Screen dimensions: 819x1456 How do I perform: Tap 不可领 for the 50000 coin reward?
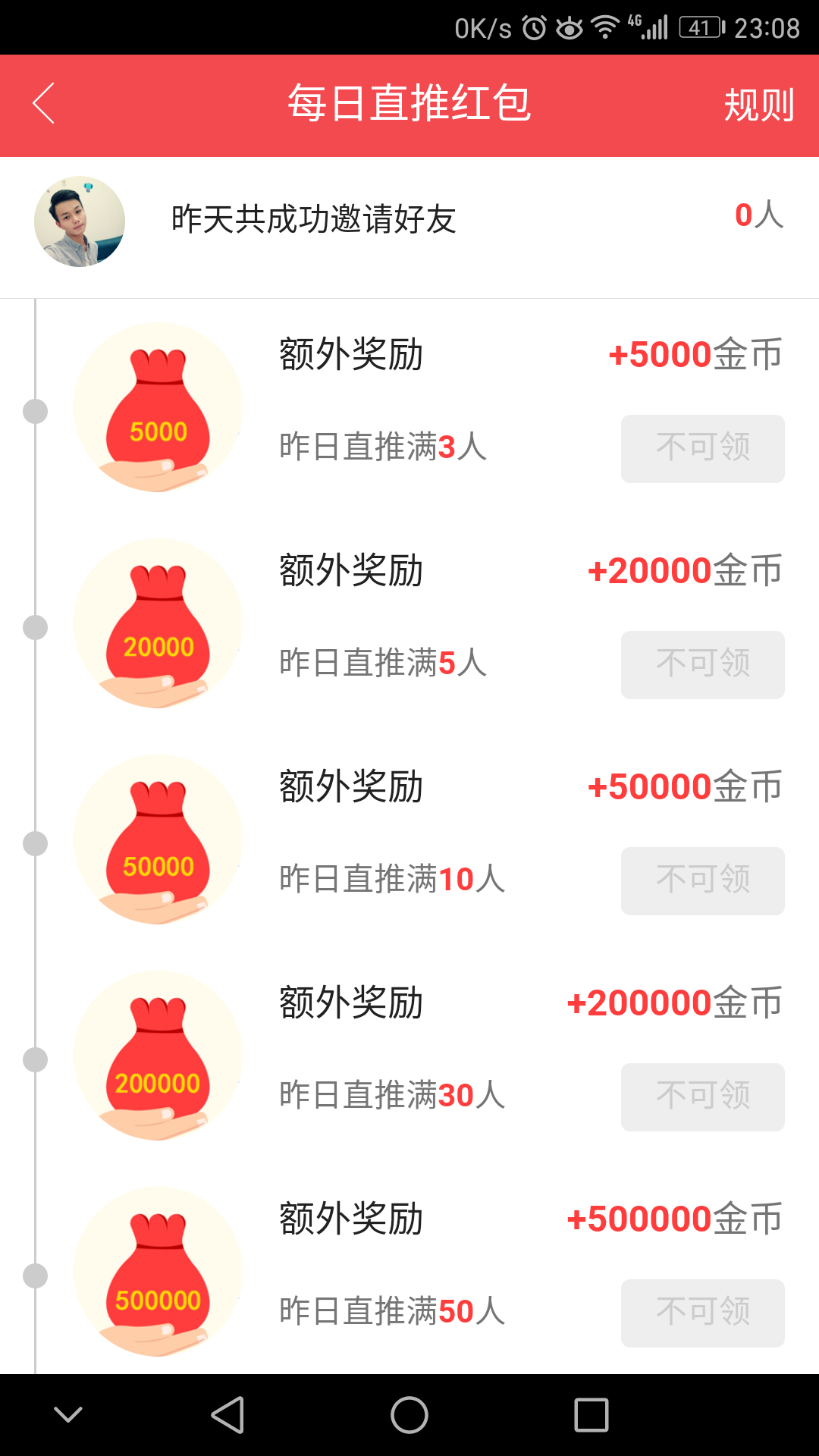point(702,880)
